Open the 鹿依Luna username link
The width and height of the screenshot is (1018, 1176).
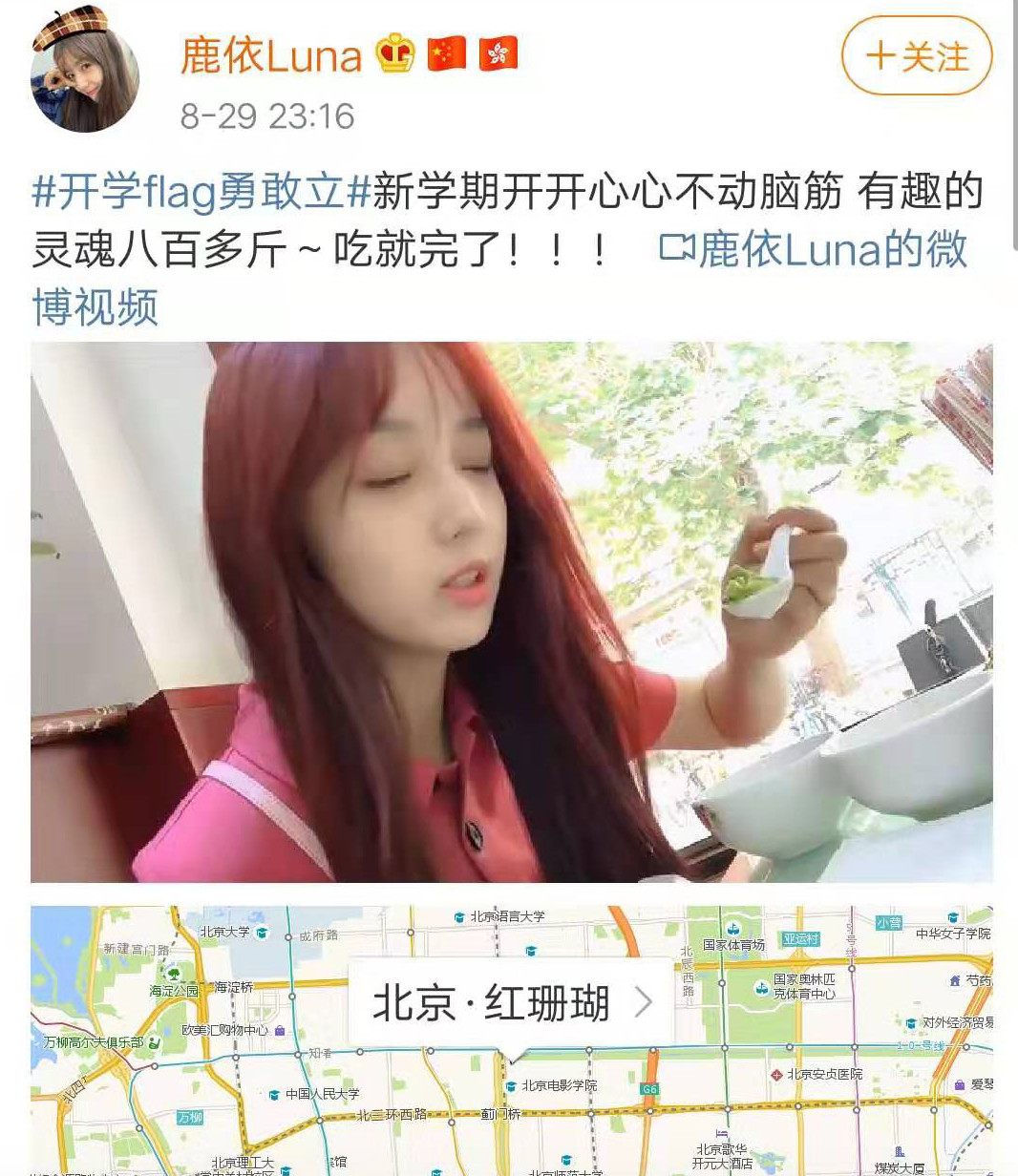(271, 55)
